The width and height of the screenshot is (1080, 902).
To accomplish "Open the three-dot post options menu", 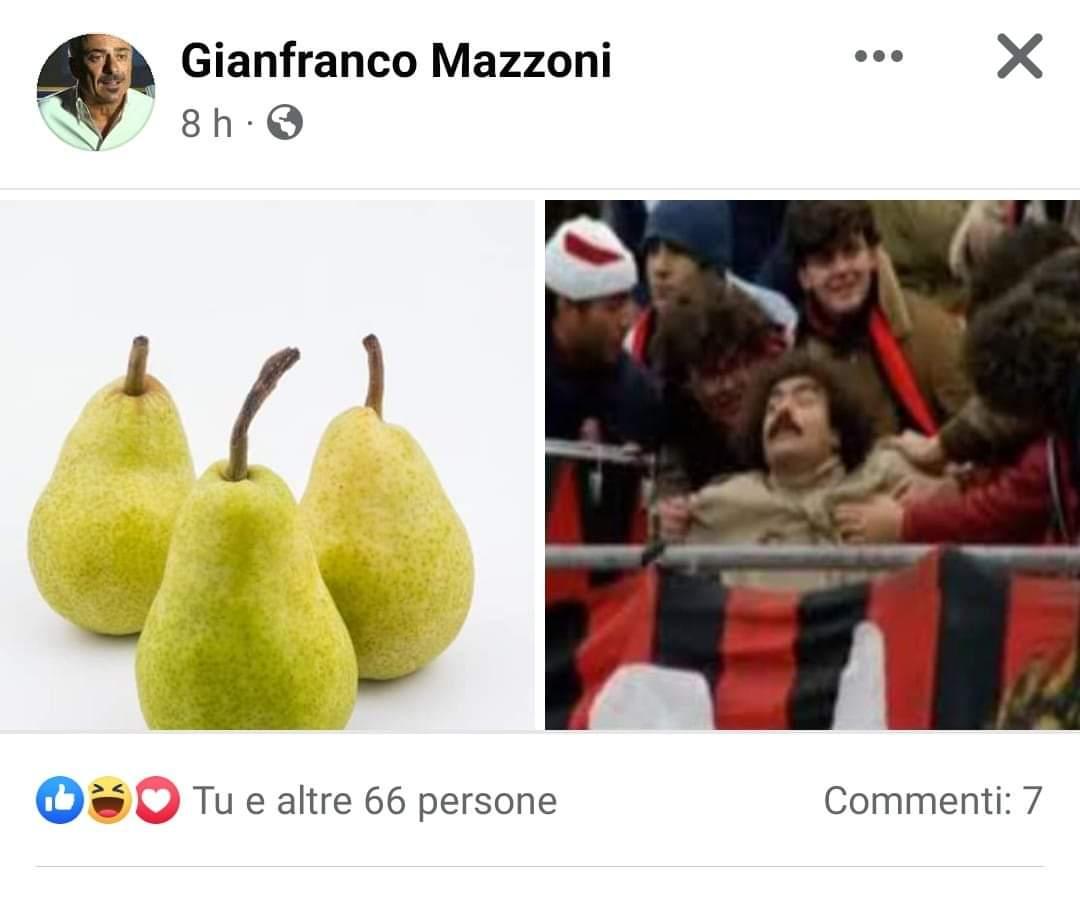I will click(x=879, y=57).
